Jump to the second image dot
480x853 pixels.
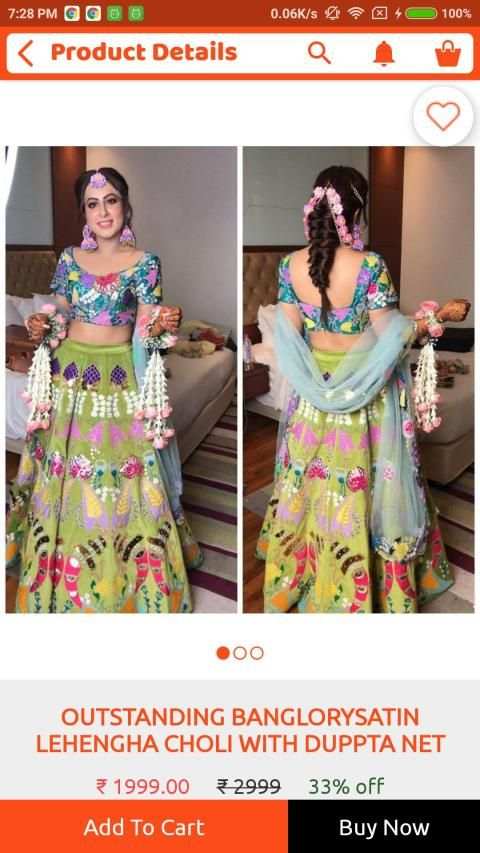click(x=240, y=653)
